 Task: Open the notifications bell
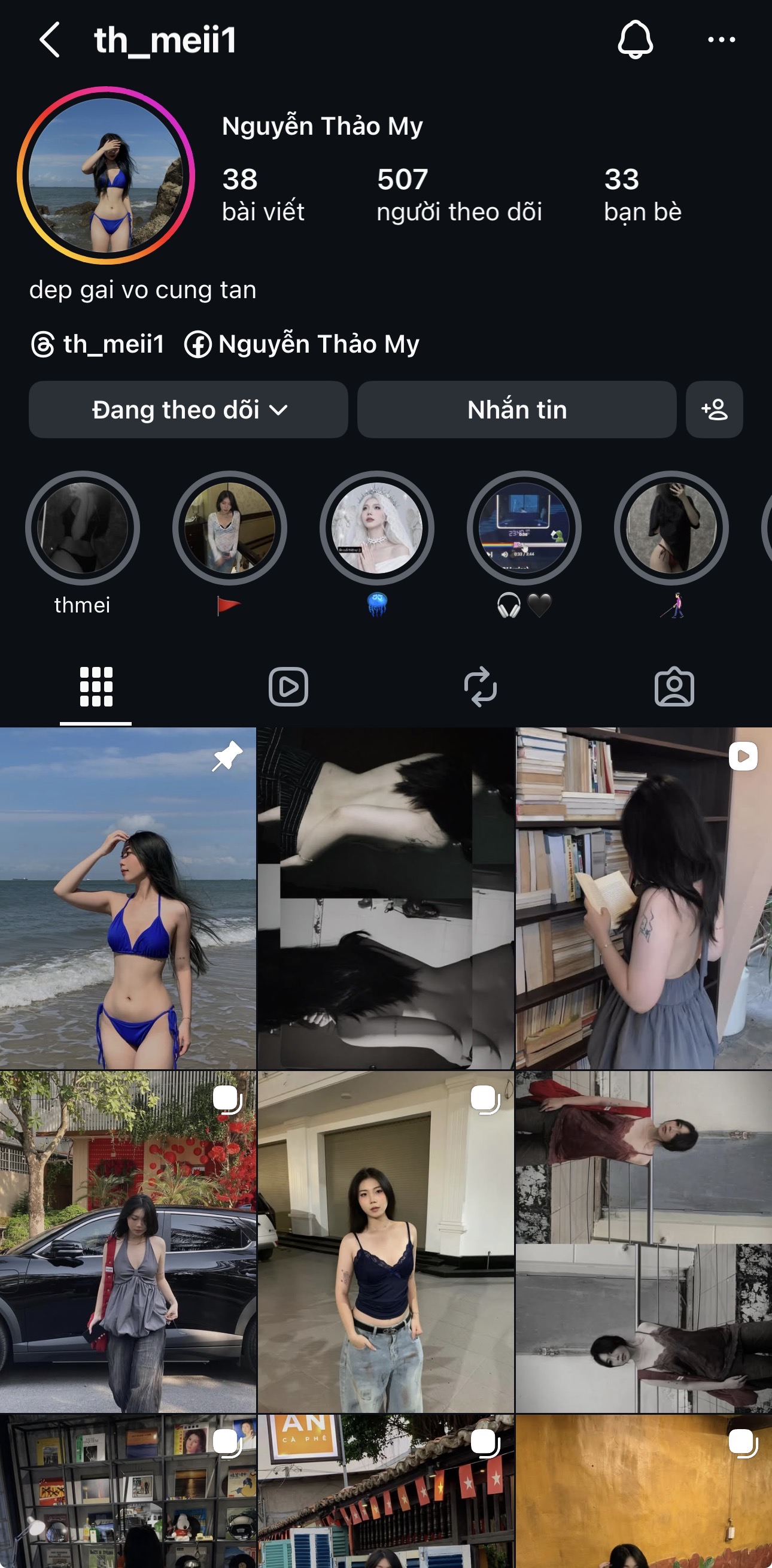coord(635,40)
